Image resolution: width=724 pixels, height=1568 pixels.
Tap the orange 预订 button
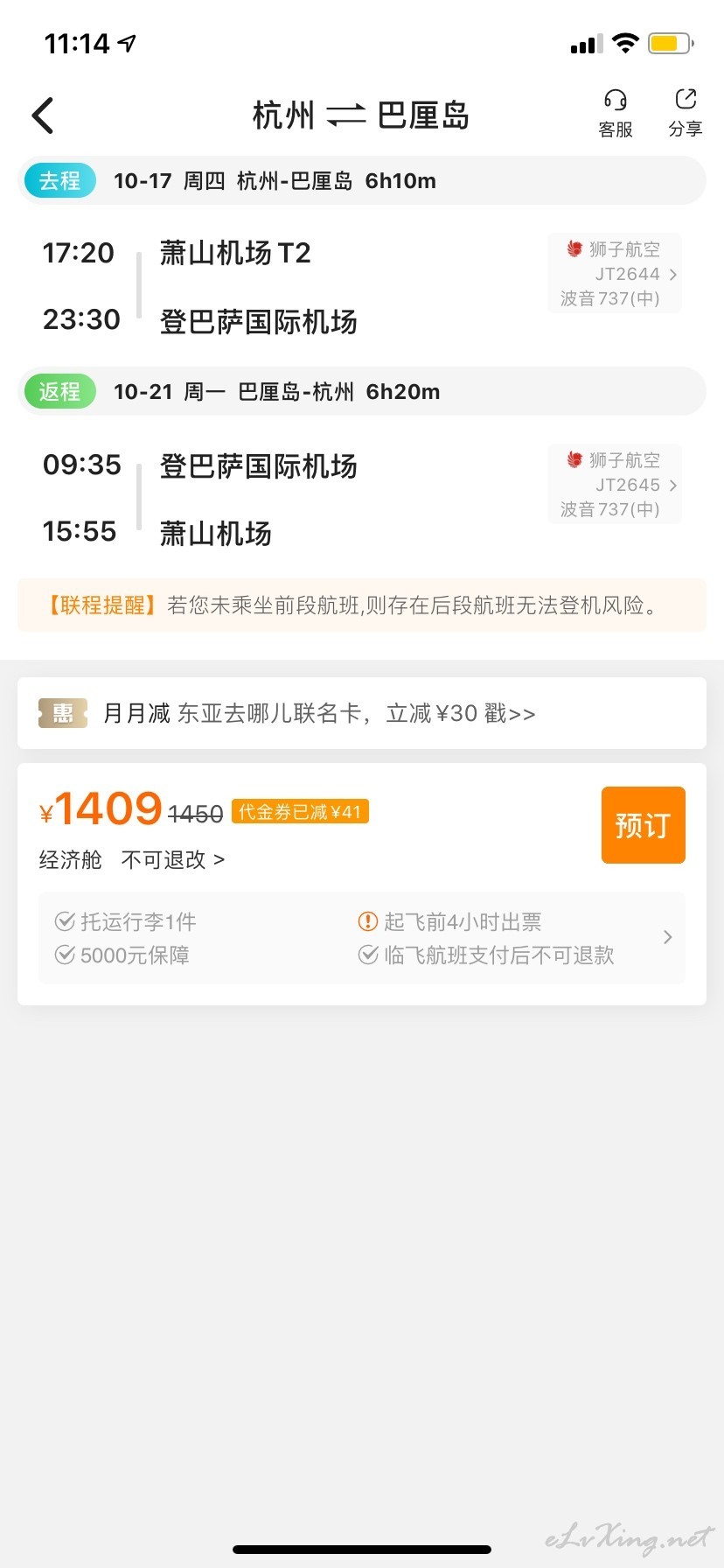644,825
